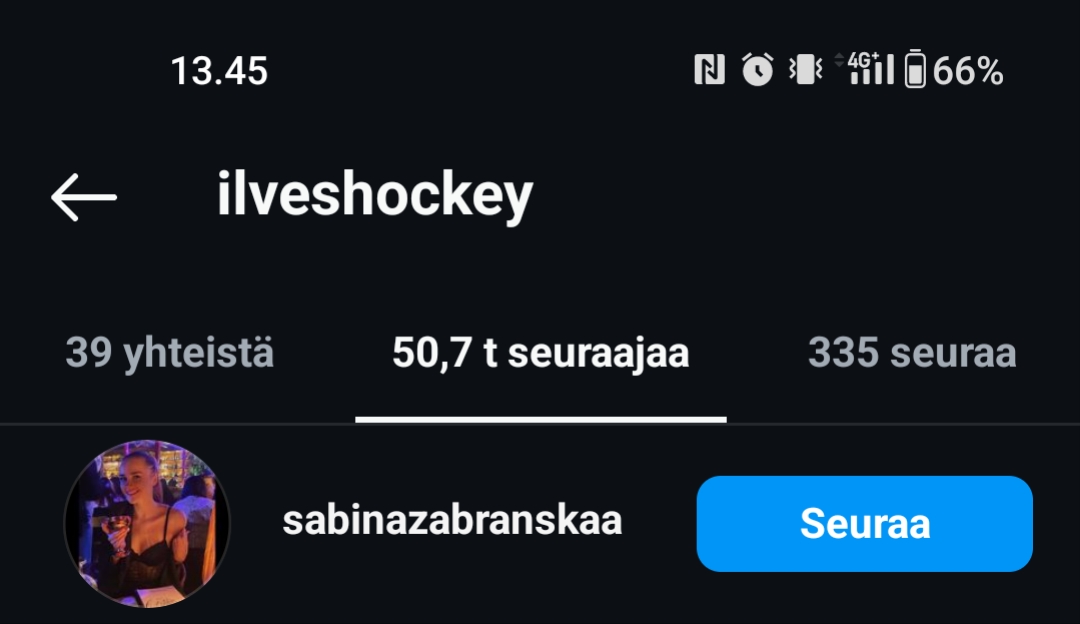The image size is (1080, 624).
Task: Go back using the arrow icon
Action: 84,197
